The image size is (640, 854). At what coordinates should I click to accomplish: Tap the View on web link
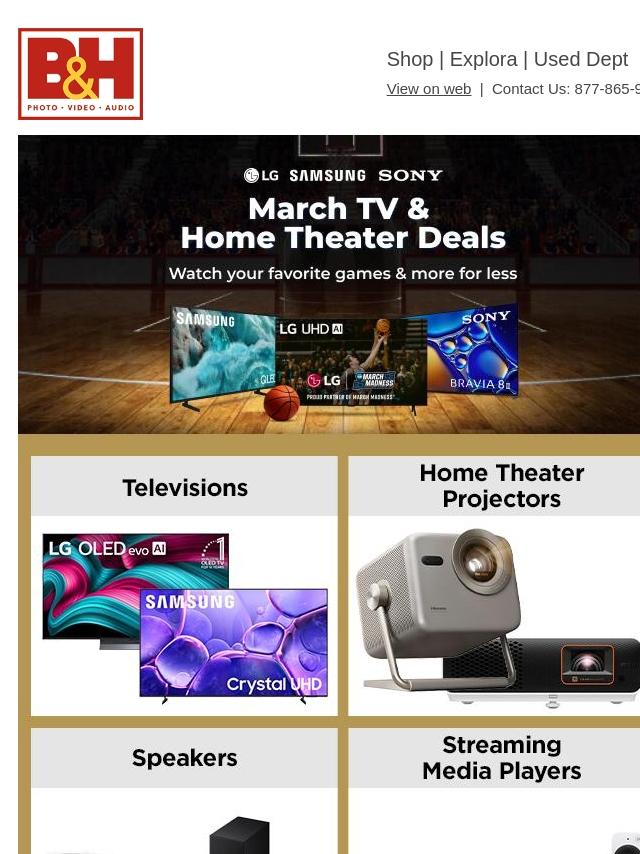coord(428,89)
